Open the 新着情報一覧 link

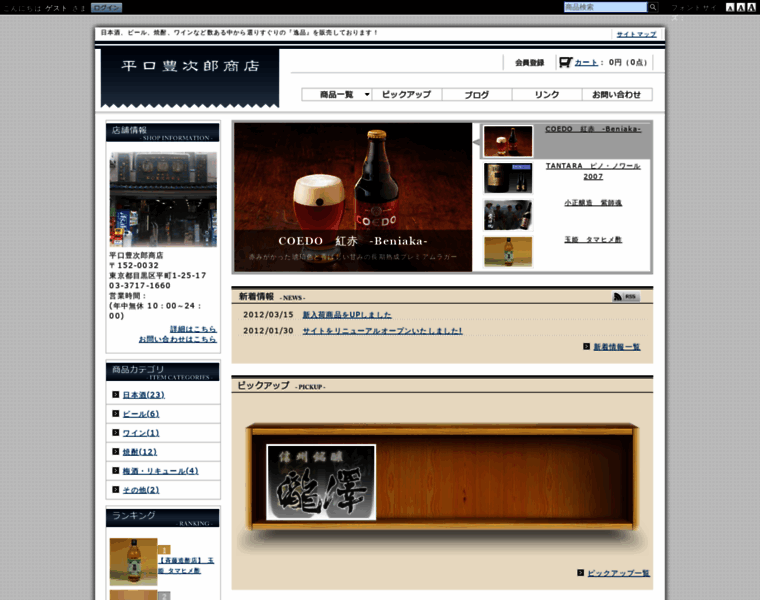(616, 347)
